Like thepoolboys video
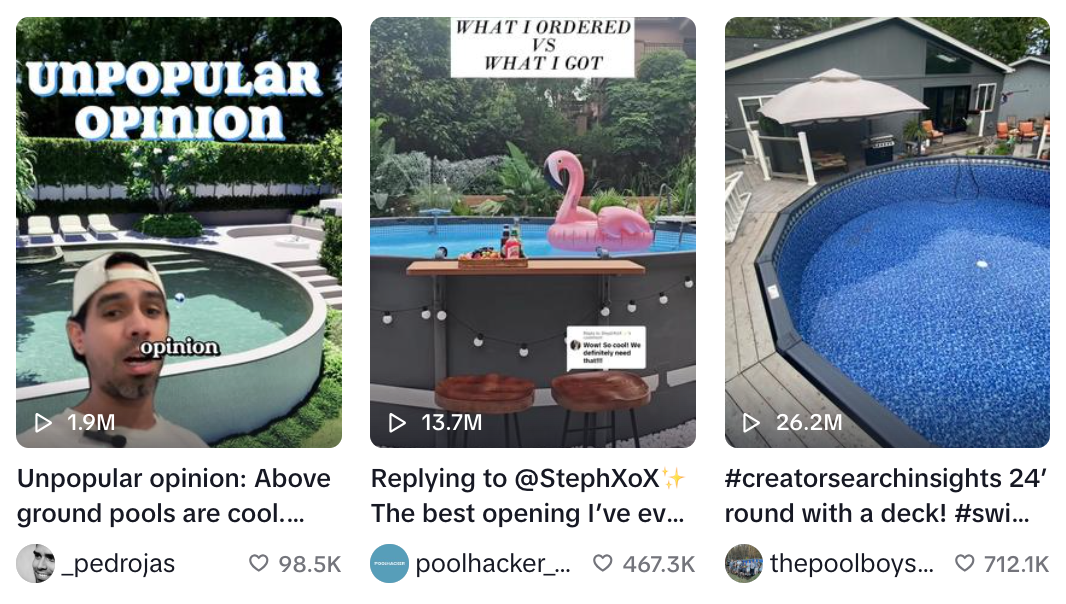Image resolution: width=1066 pixels, height=604 pixels. (964, 564)
